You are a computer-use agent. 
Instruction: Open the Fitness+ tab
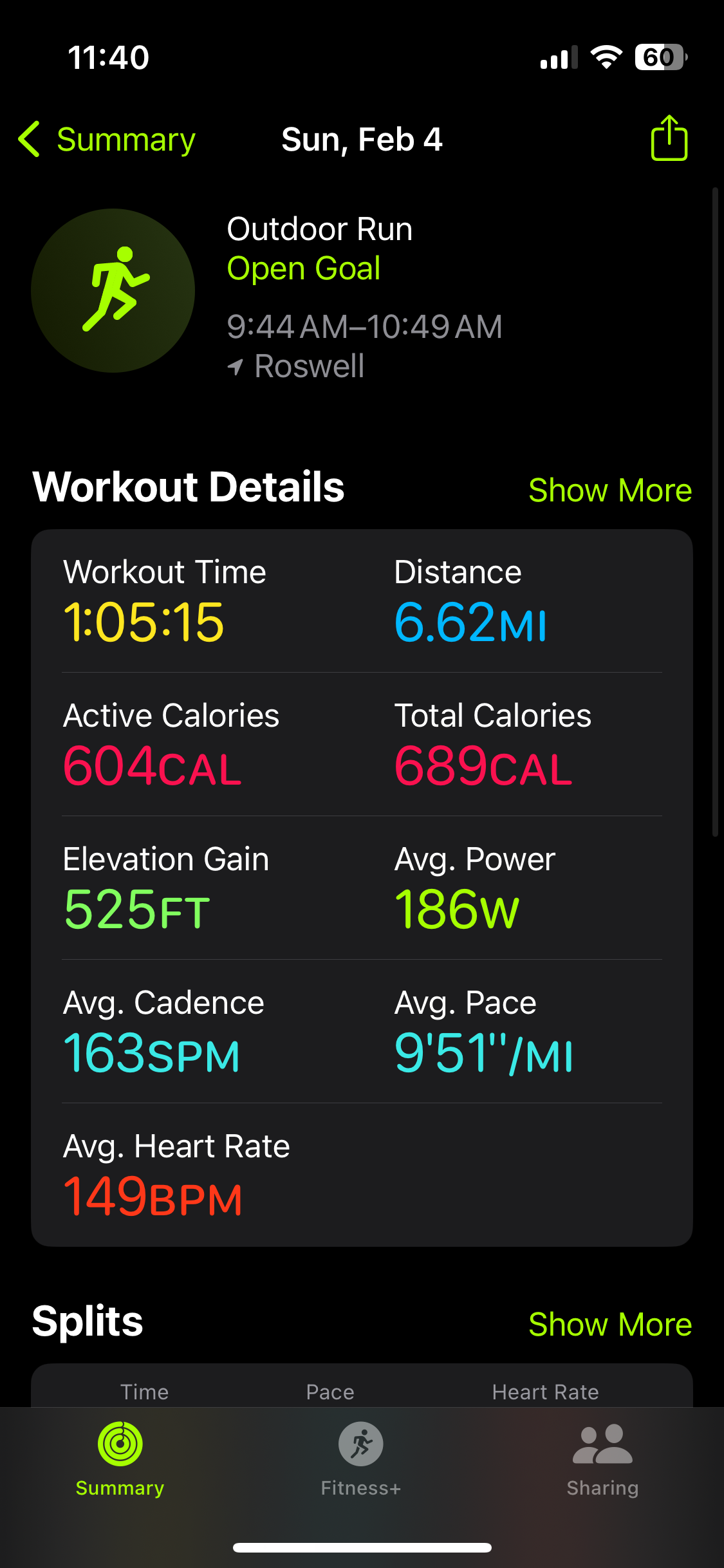[x=361, y=1459]
